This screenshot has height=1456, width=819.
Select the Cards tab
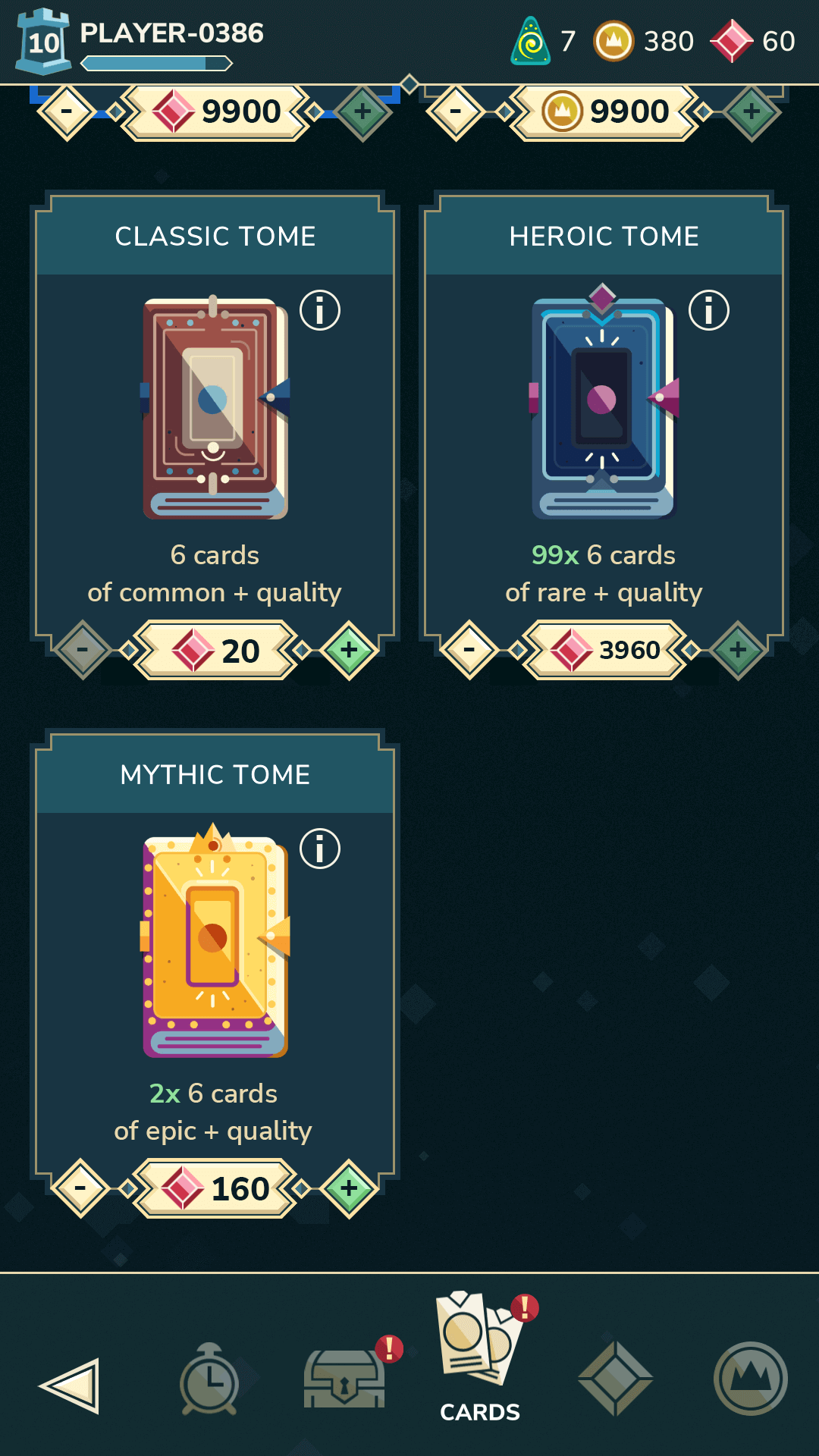point(481,1357)
